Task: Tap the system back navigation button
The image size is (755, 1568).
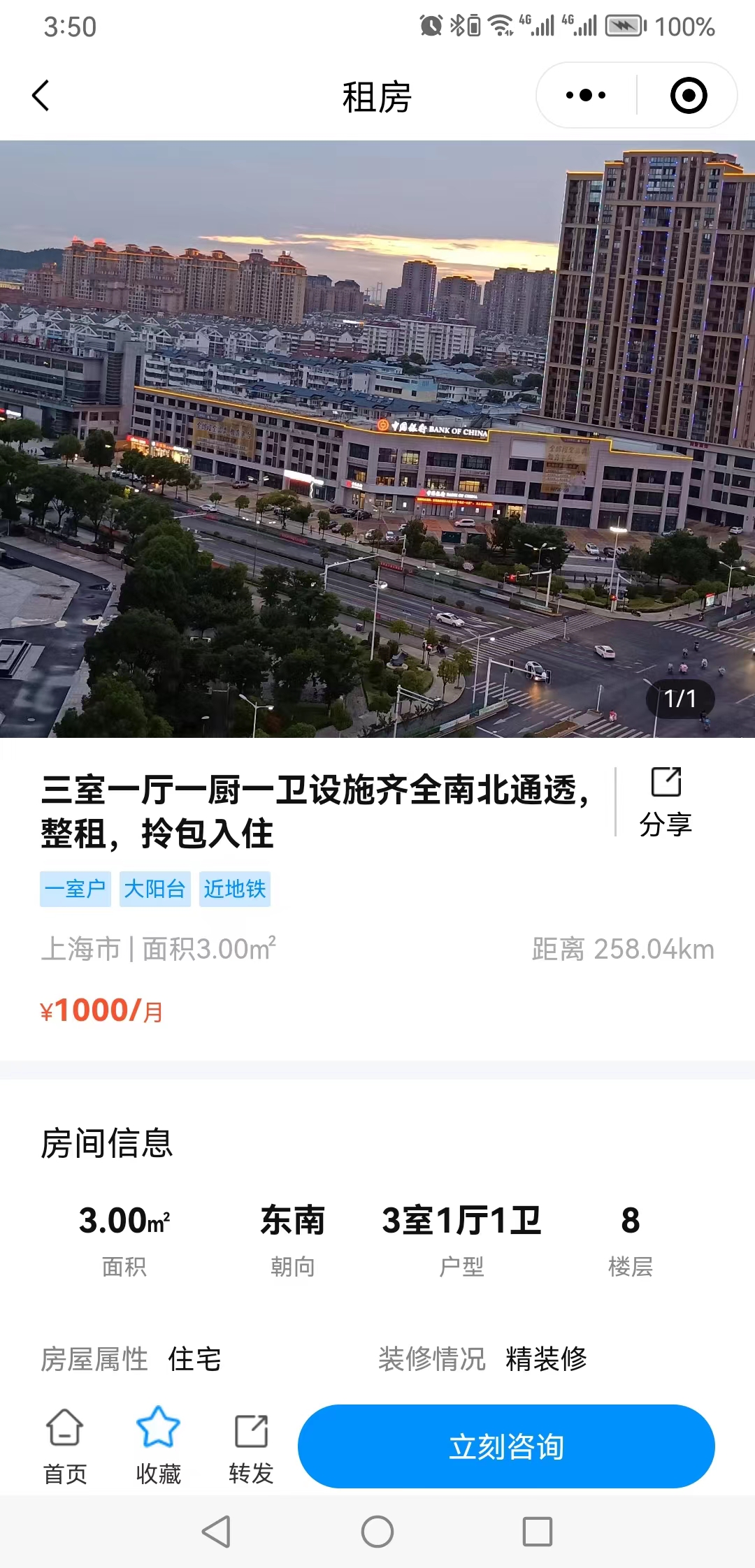Action: point(216,1532)
